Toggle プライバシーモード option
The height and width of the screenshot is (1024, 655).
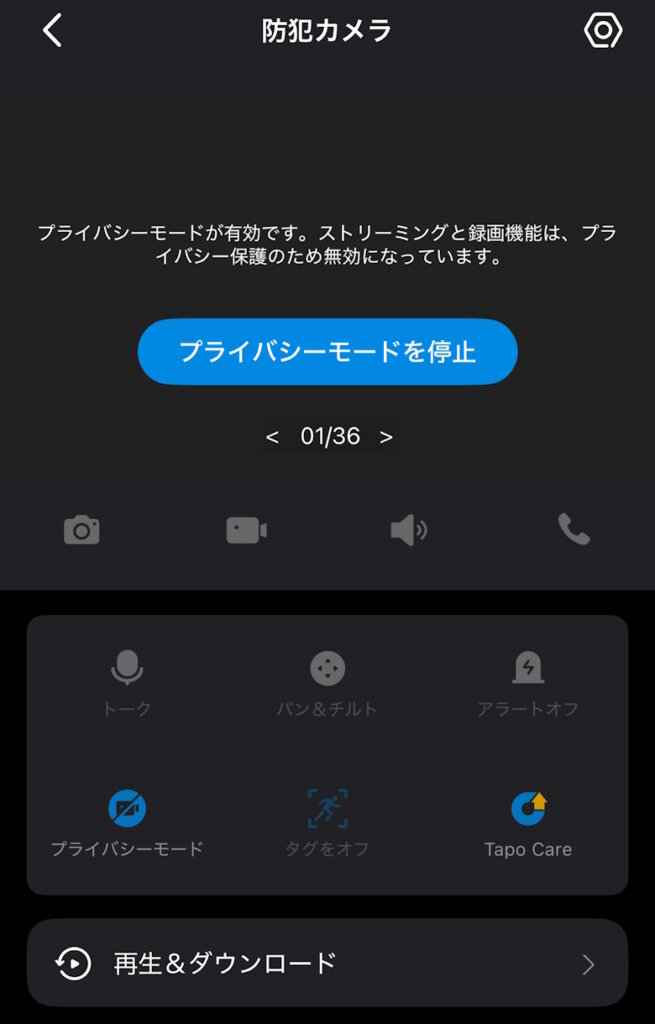pos(127,822)
